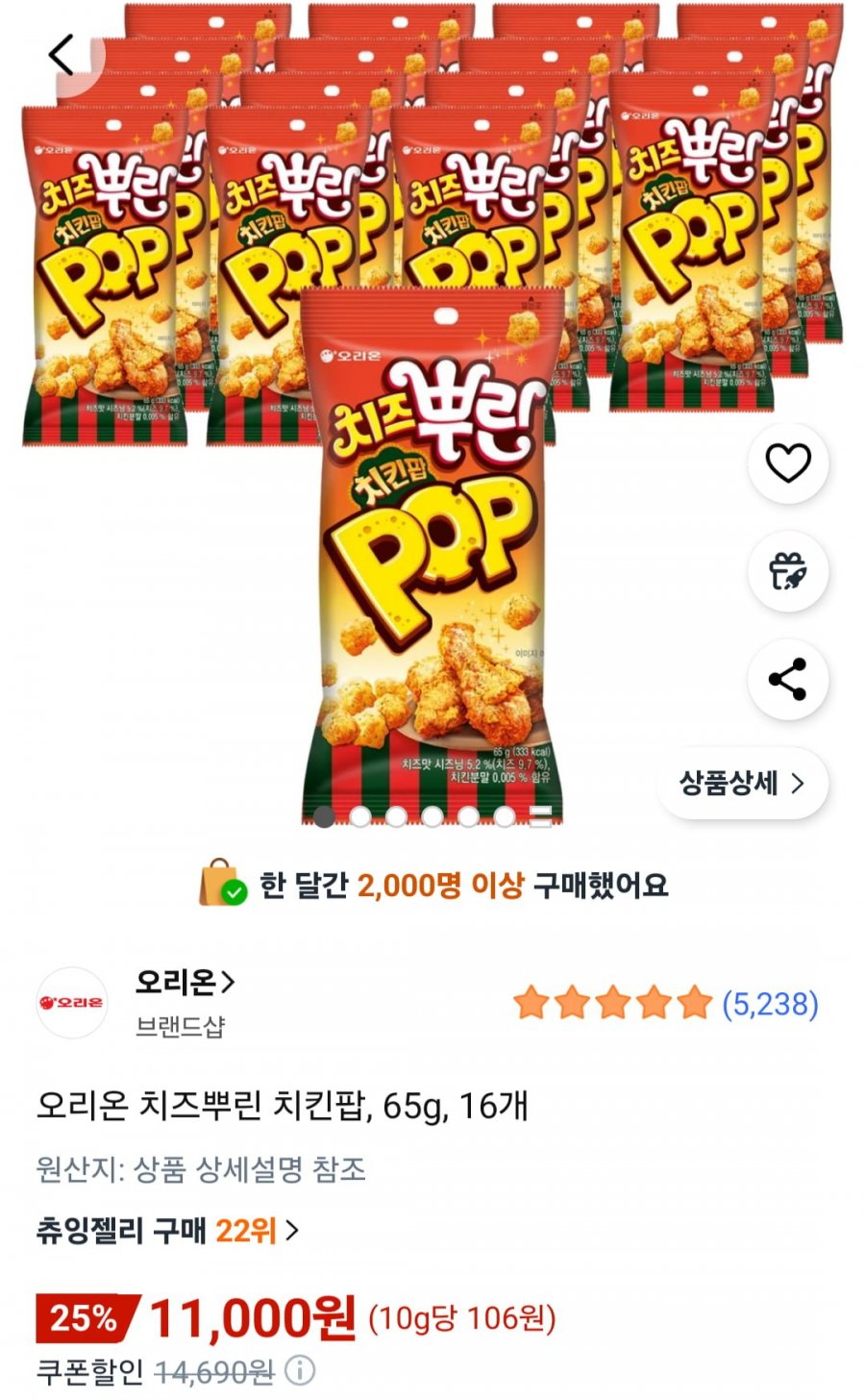Open the main product image
865x1400 pixels.
tap(432, 553)
